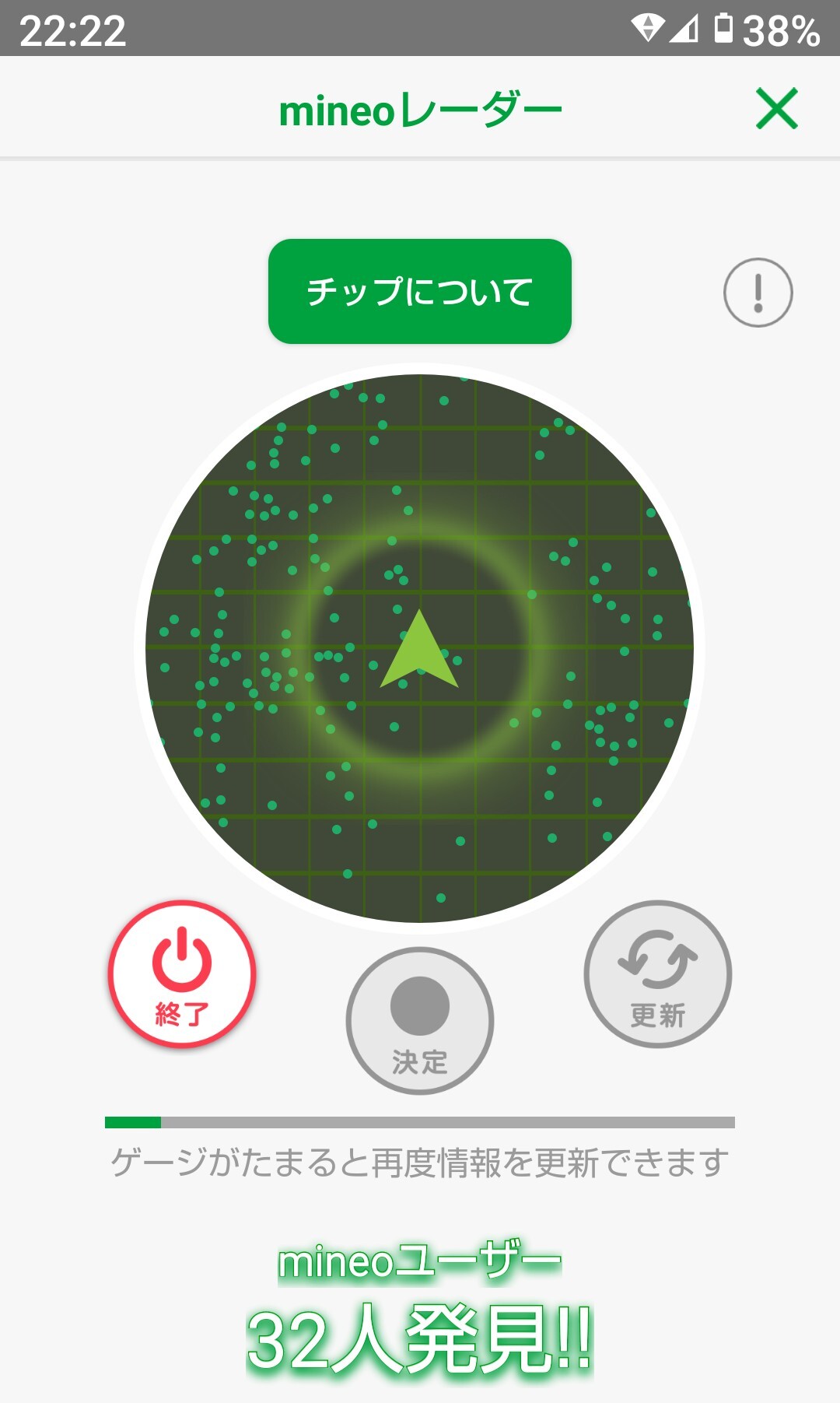Open the チップについて button
The image size is (840, 1403).
click(x=420, y=291)
